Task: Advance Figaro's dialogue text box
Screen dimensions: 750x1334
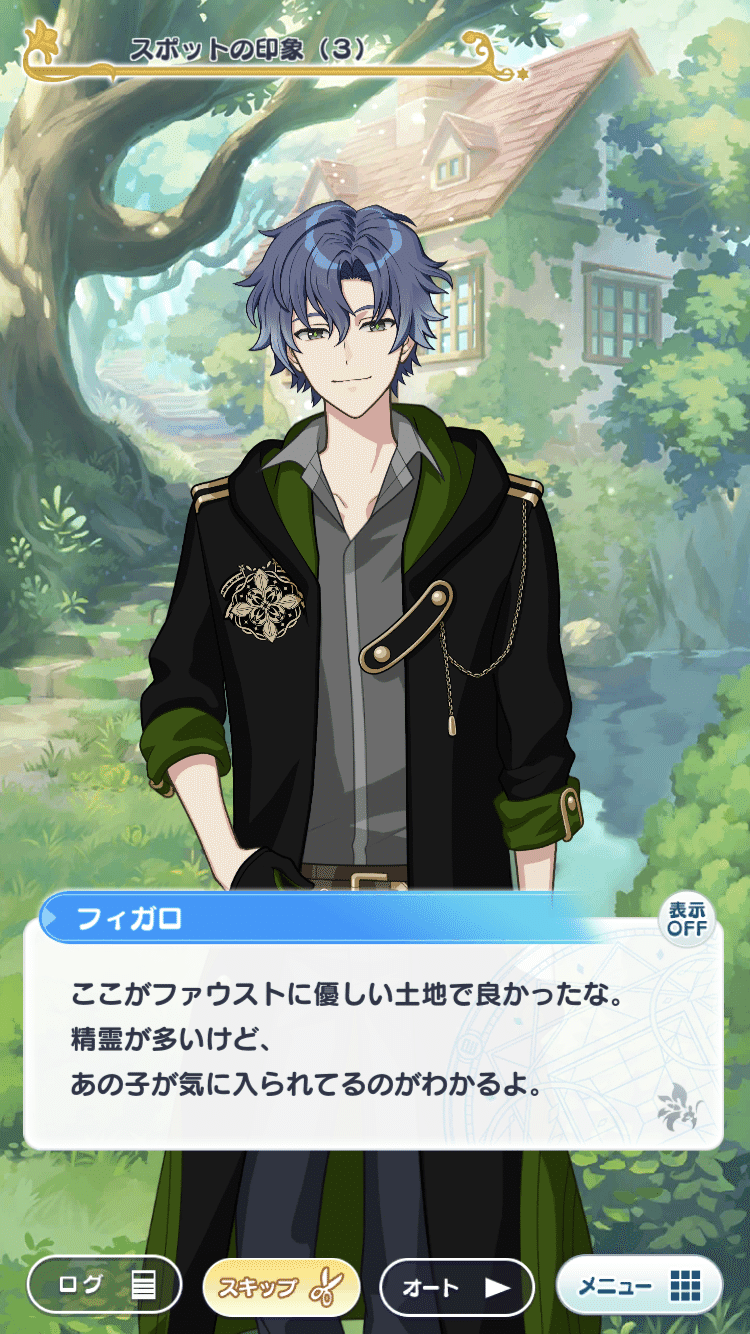Action: [372, 1040]
